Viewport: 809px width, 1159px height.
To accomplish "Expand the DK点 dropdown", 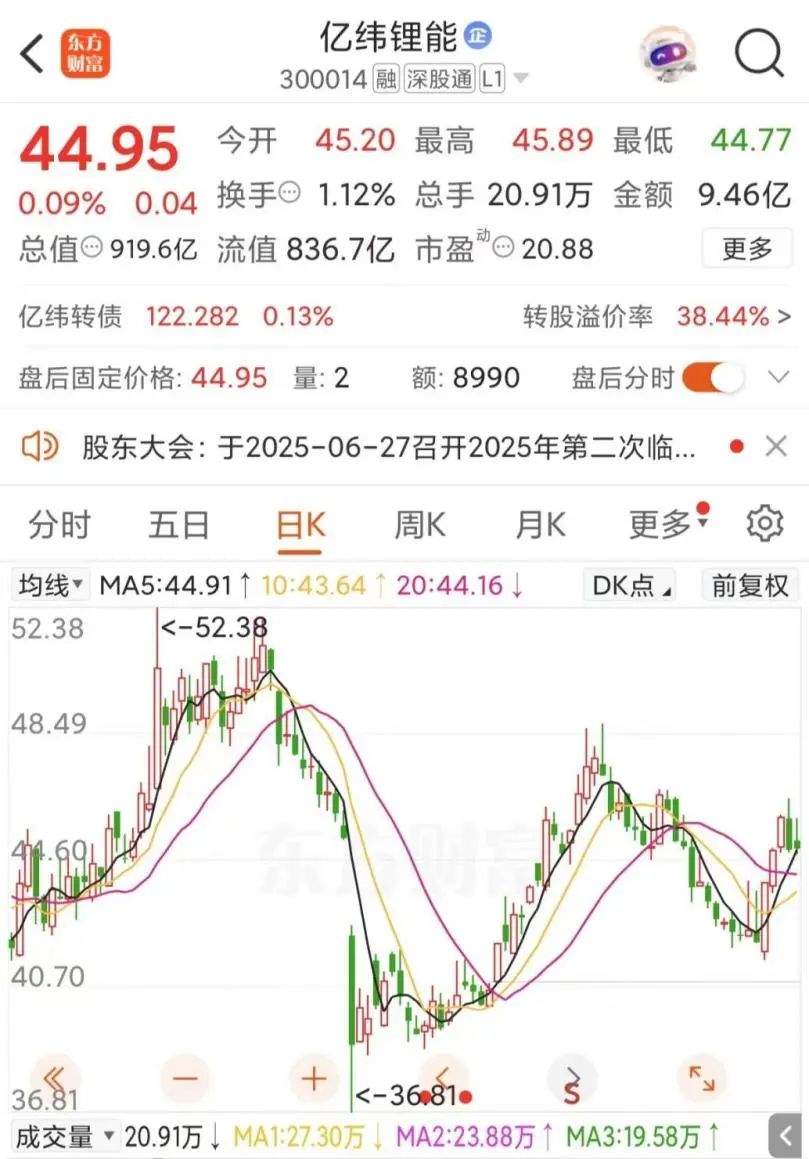I will 628,584.
